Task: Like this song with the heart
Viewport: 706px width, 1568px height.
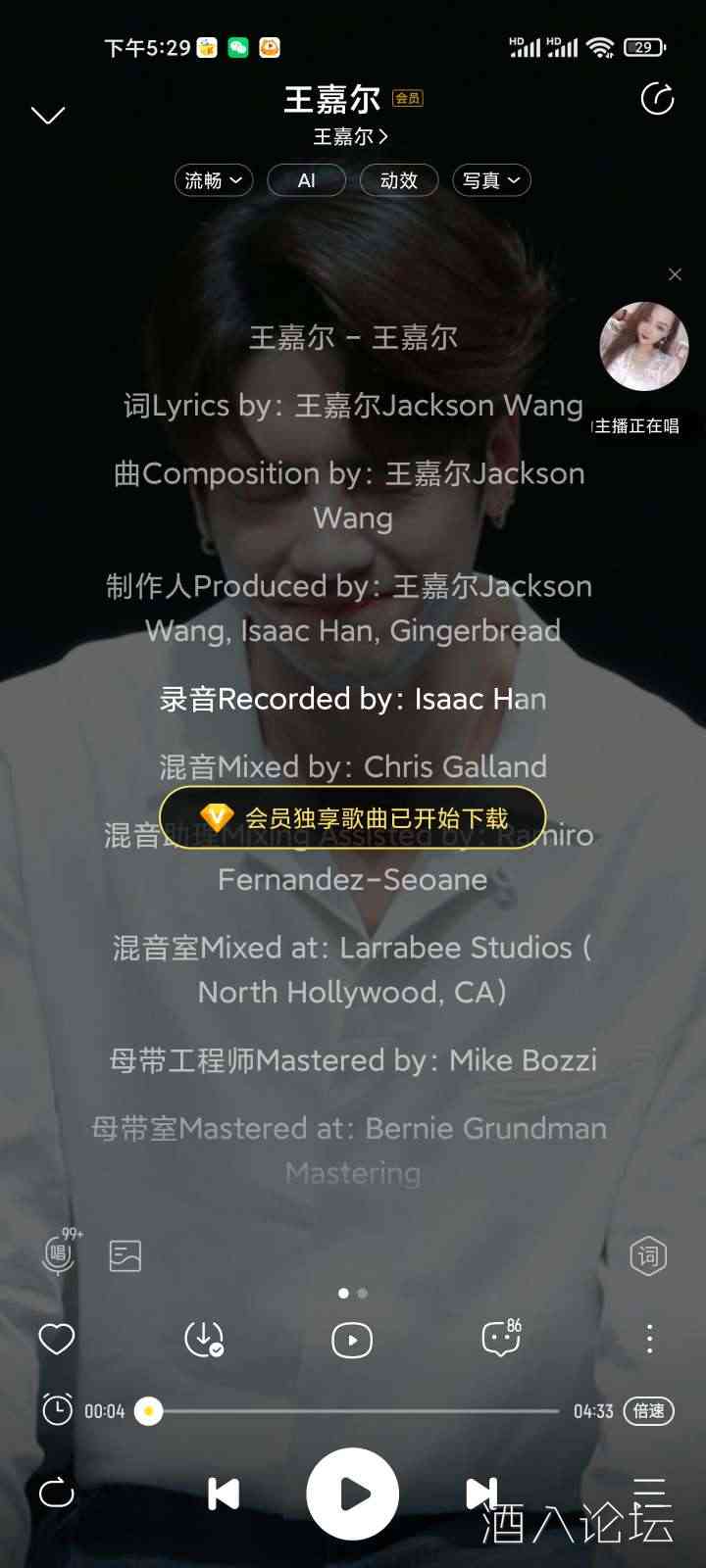Action: pos(57,1339)
